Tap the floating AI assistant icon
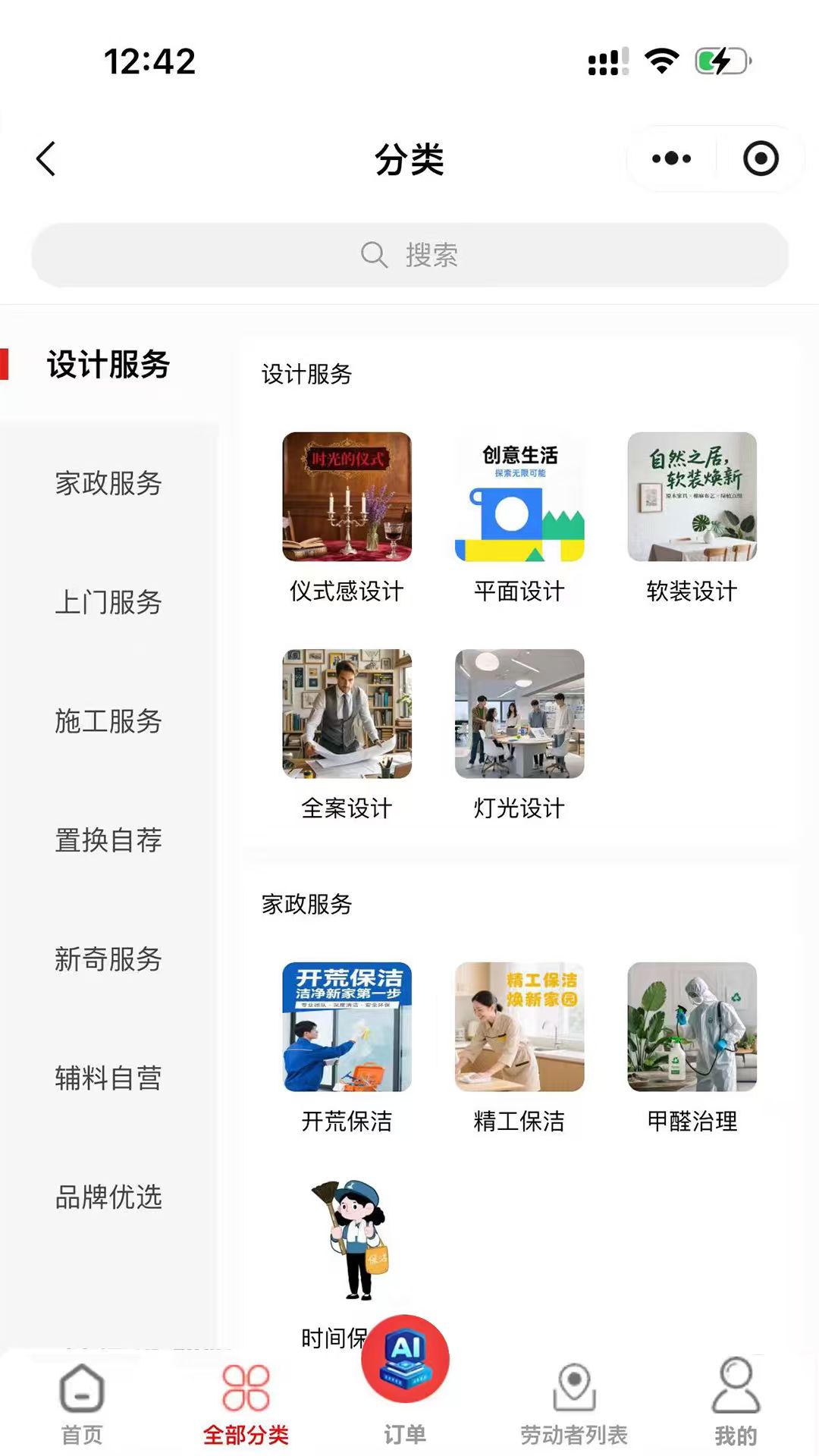Viewport: 819px width, 1456px height. [407, 1357]
